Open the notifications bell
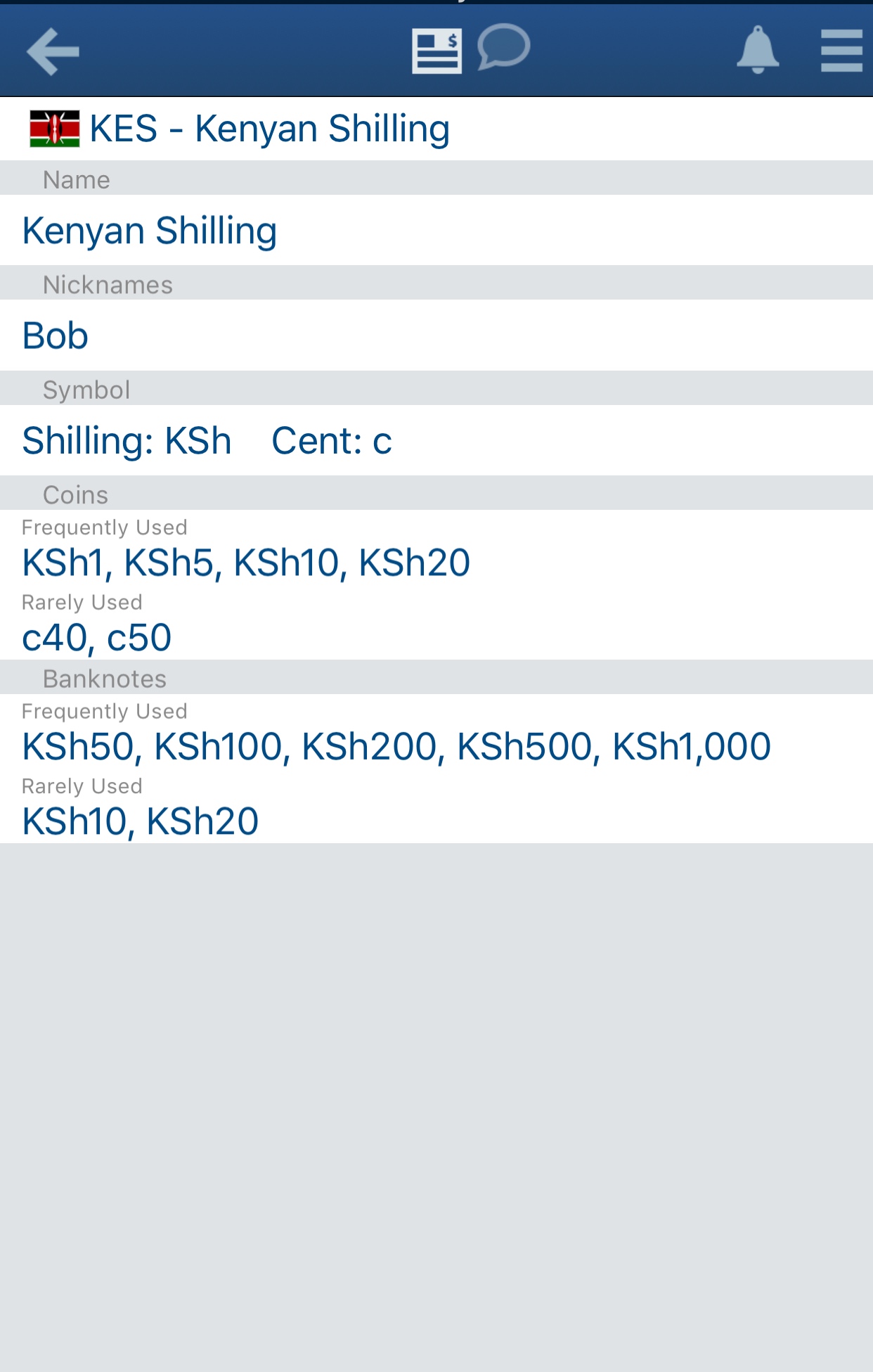The height and width of the screenshot is (1372, 873). 758,49
